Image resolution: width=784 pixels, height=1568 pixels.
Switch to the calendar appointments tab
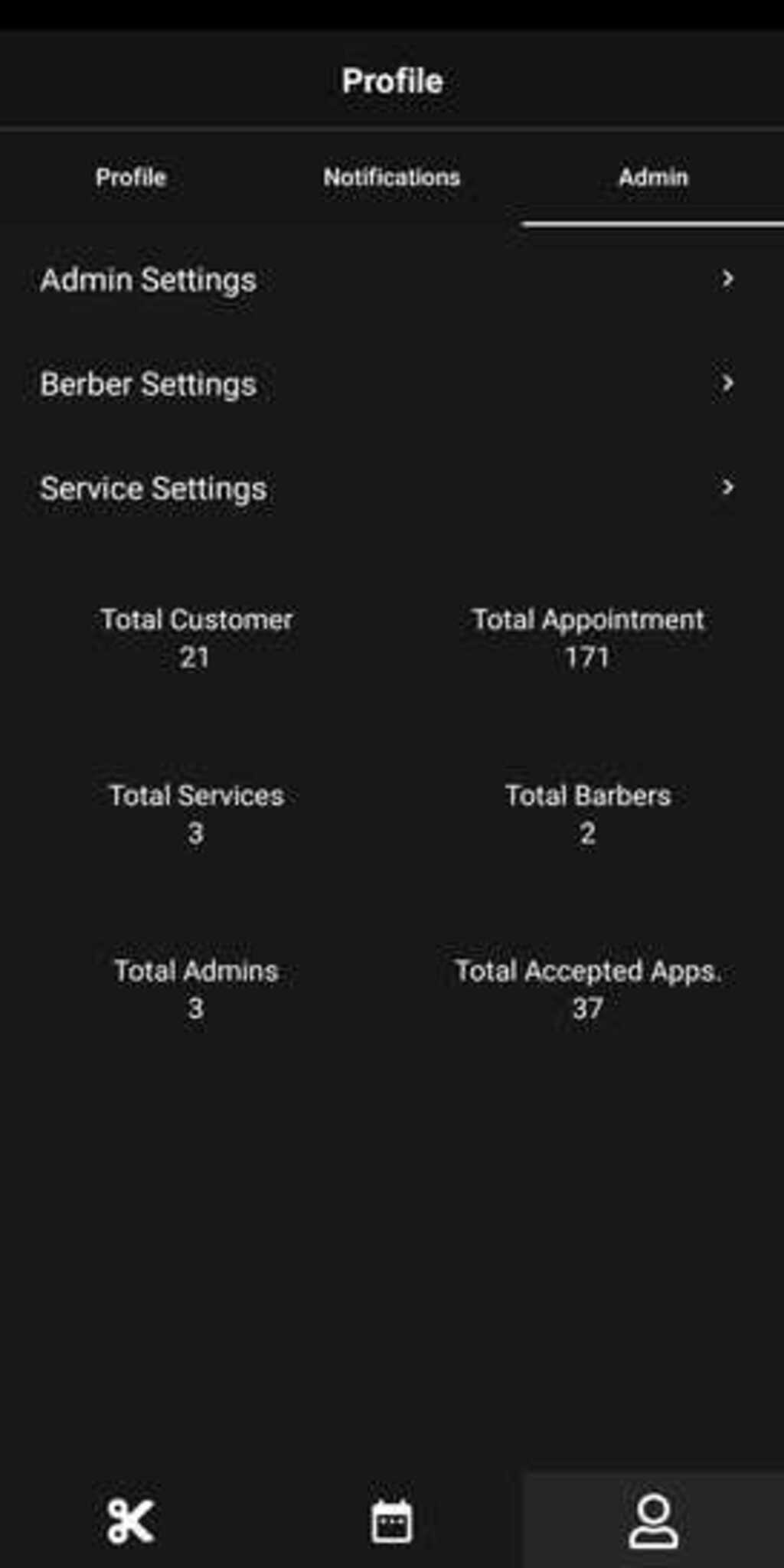[x=392, y=1521]
